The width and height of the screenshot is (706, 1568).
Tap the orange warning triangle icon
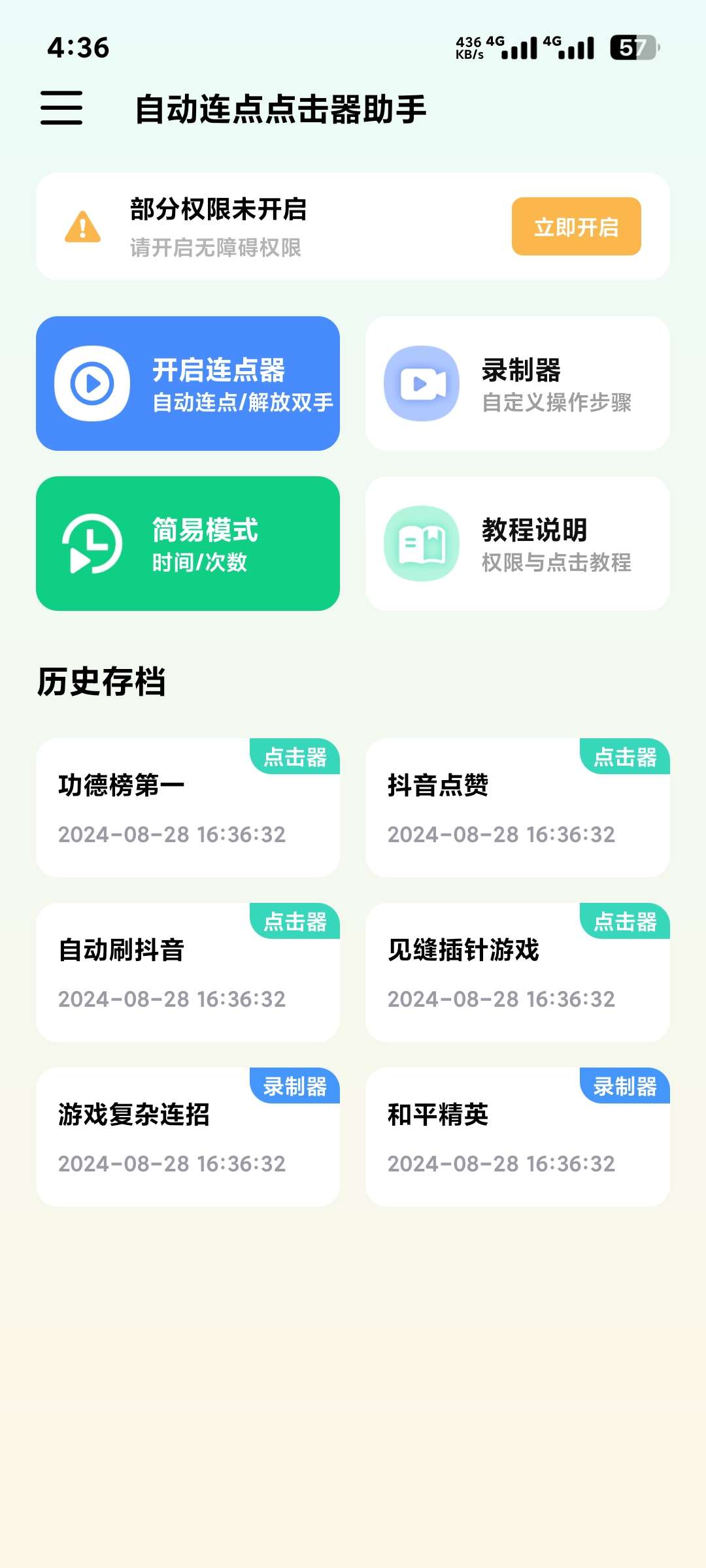click(x=81, y=229)
